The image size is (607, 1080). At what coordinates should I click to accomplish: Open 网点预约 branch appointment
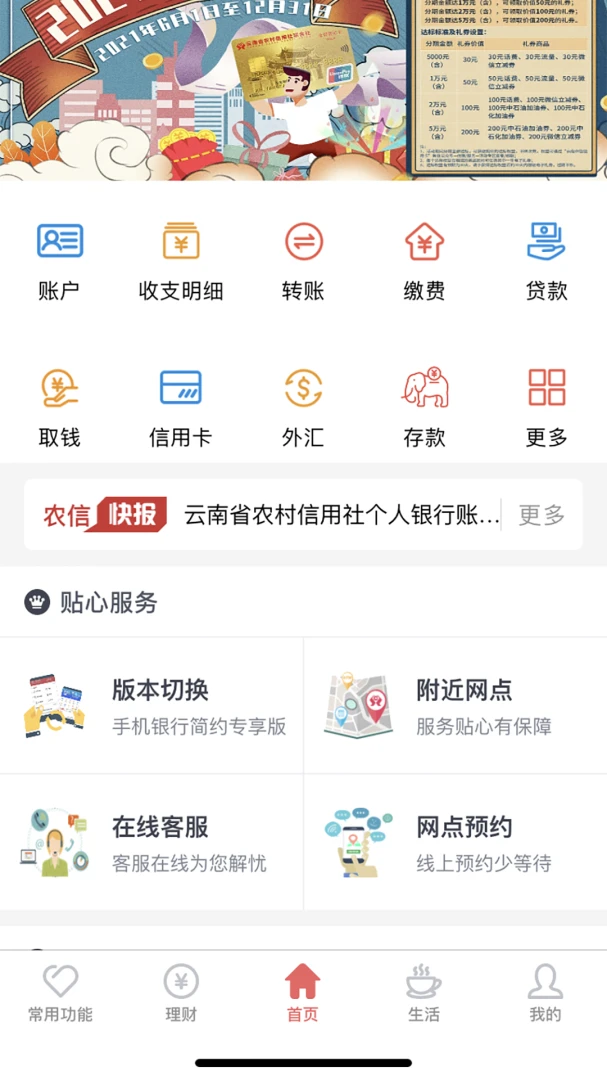[455, 842]
